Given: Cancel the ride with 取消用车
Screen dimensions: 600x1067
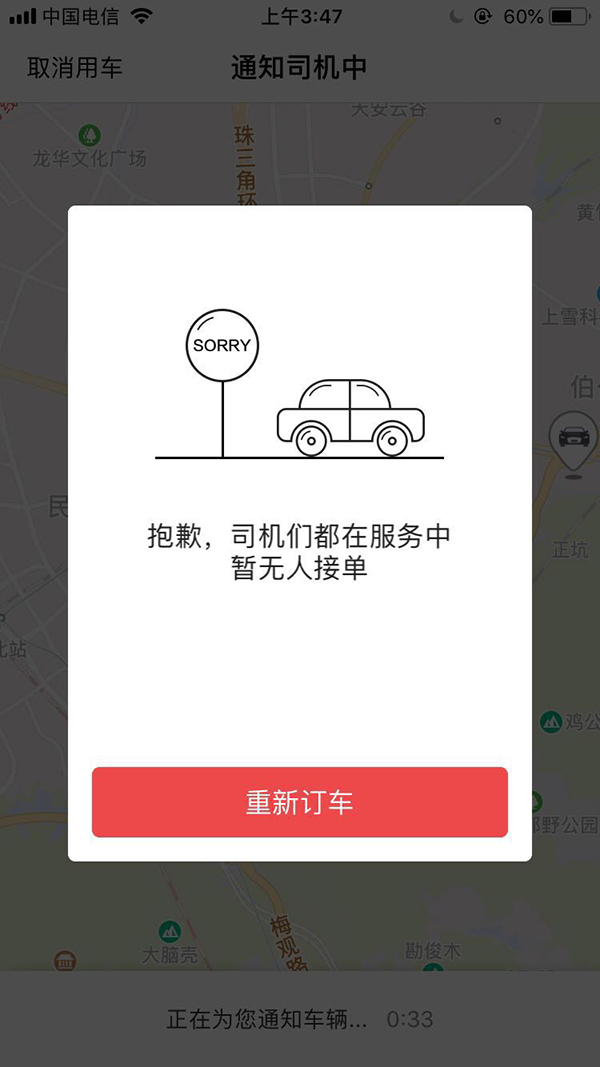Looking at the screenshot, I should tap(75, 68).
